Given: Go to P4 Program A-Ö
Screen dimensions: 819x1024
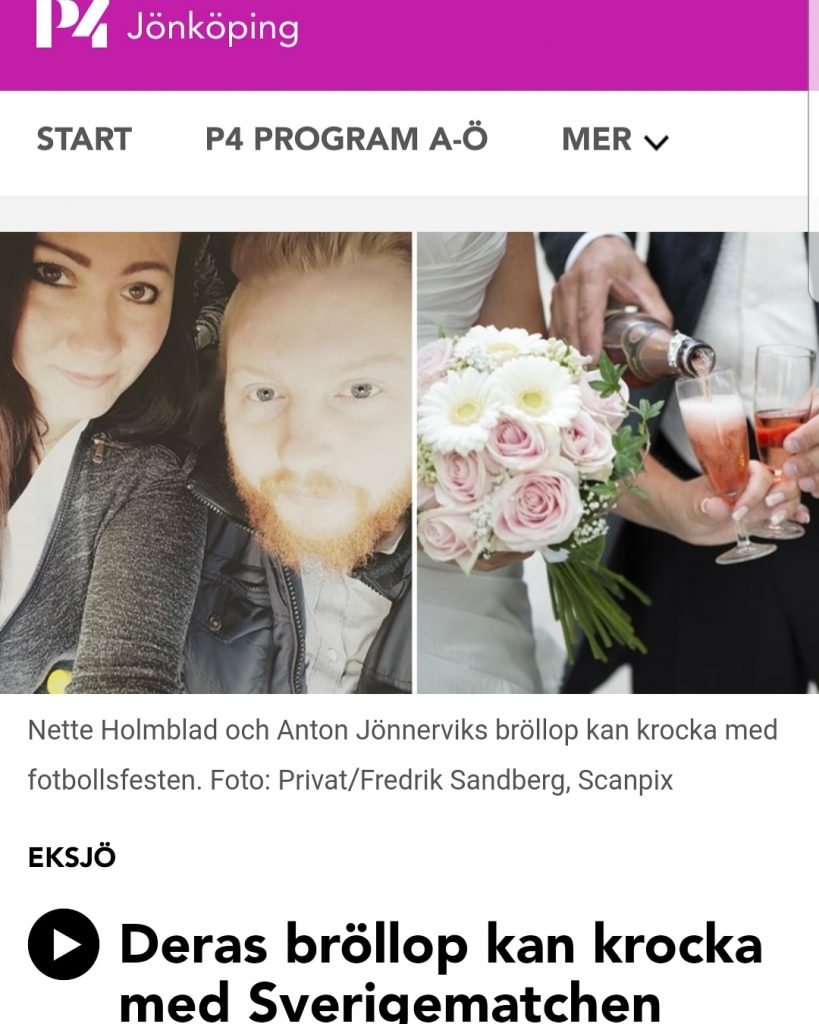Looking at the screenshot, I should pos(346,139).
